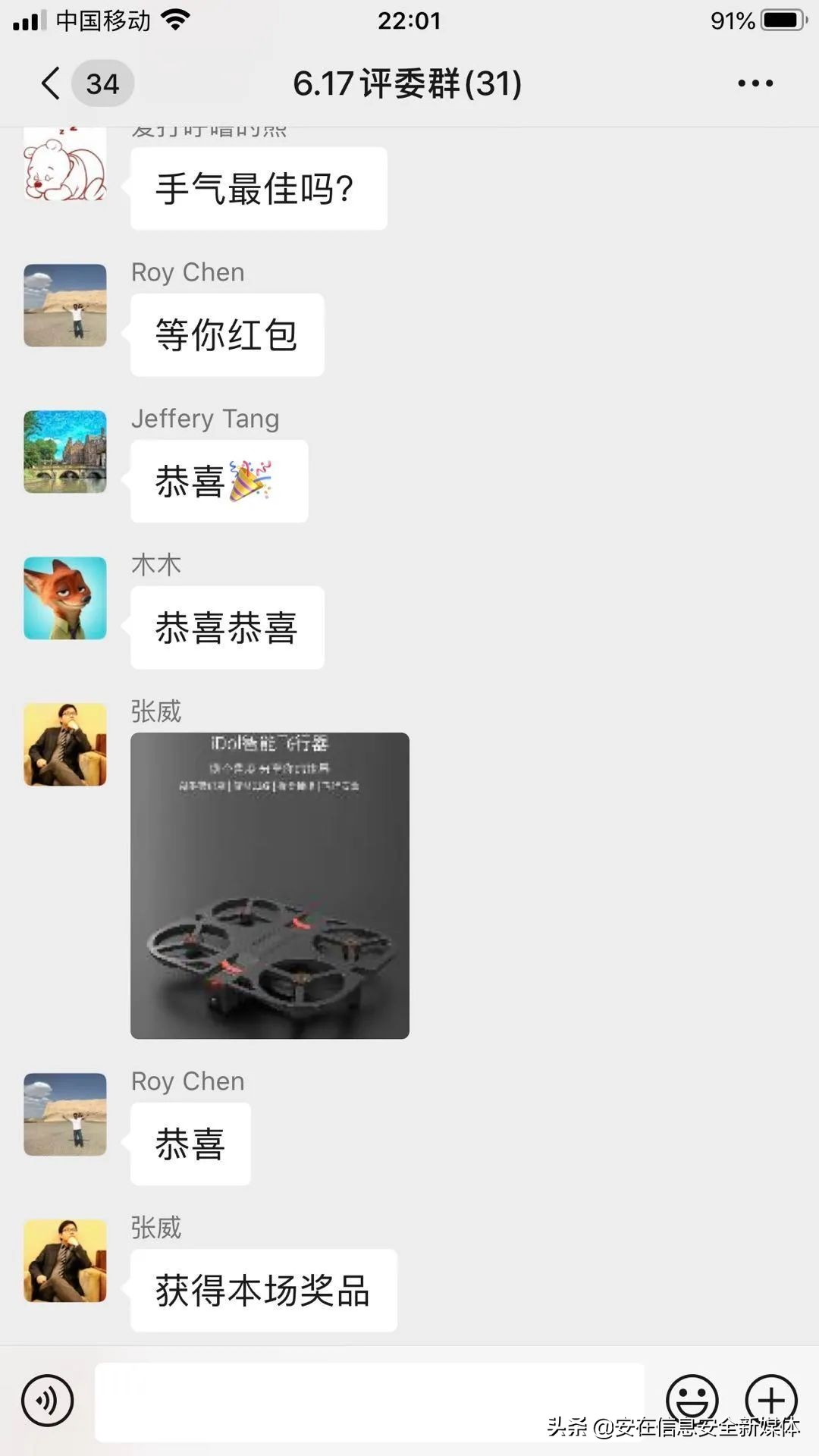The image size is (819, 1456).
Task: Open the emoji picker icon
Action: click(694, 1401)
